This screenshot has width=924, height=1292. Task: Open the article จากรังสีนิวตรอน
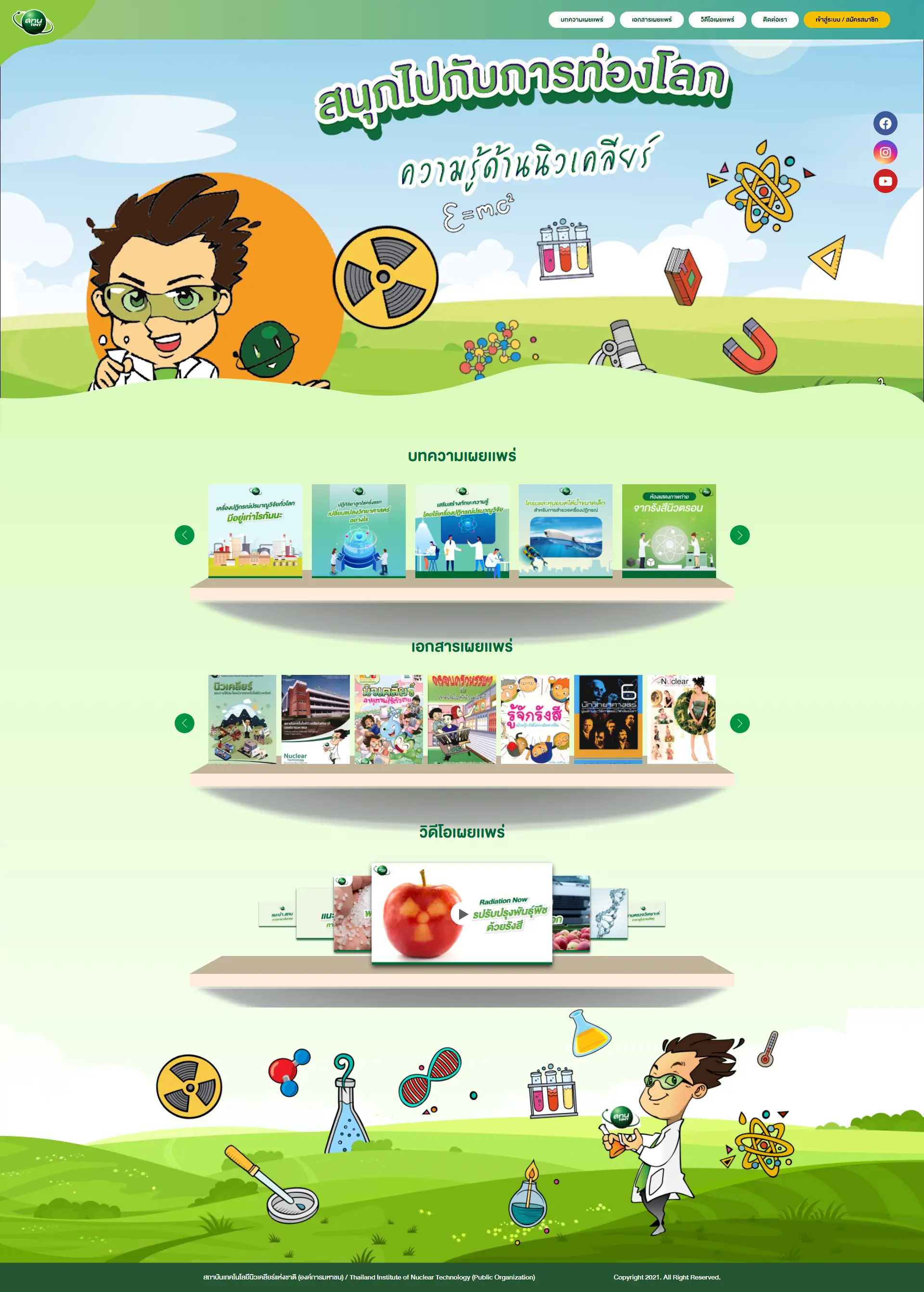[668, 530]
